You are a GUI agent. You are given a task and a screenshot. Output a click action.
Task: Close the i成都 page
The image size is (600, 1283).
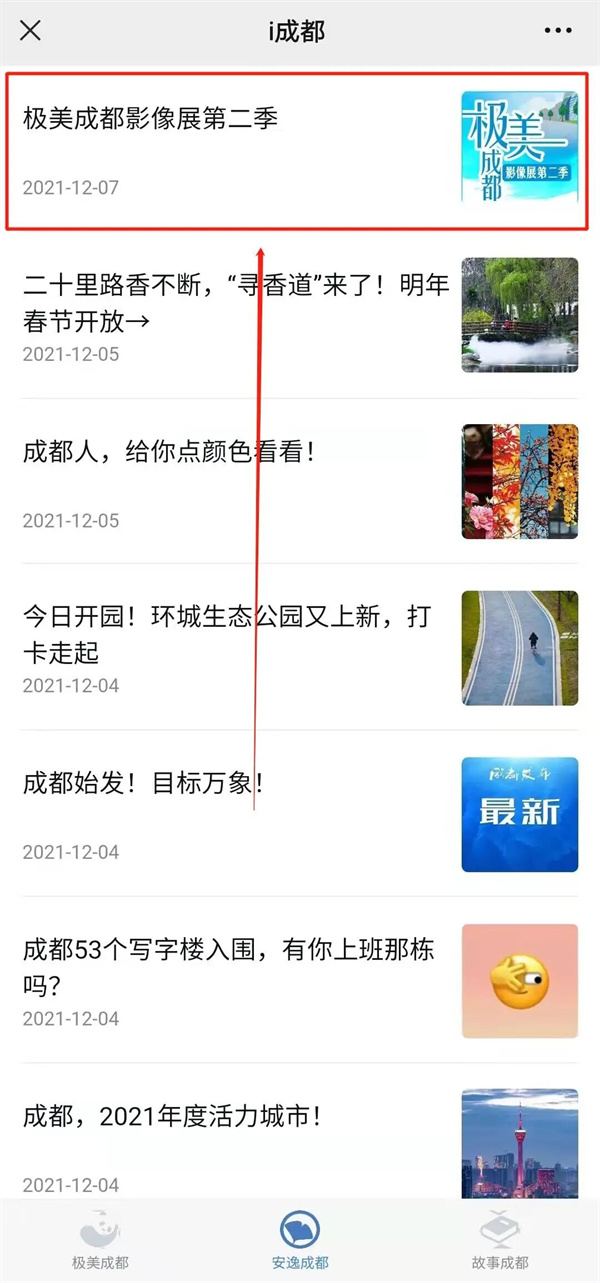(x=31, y=31)
